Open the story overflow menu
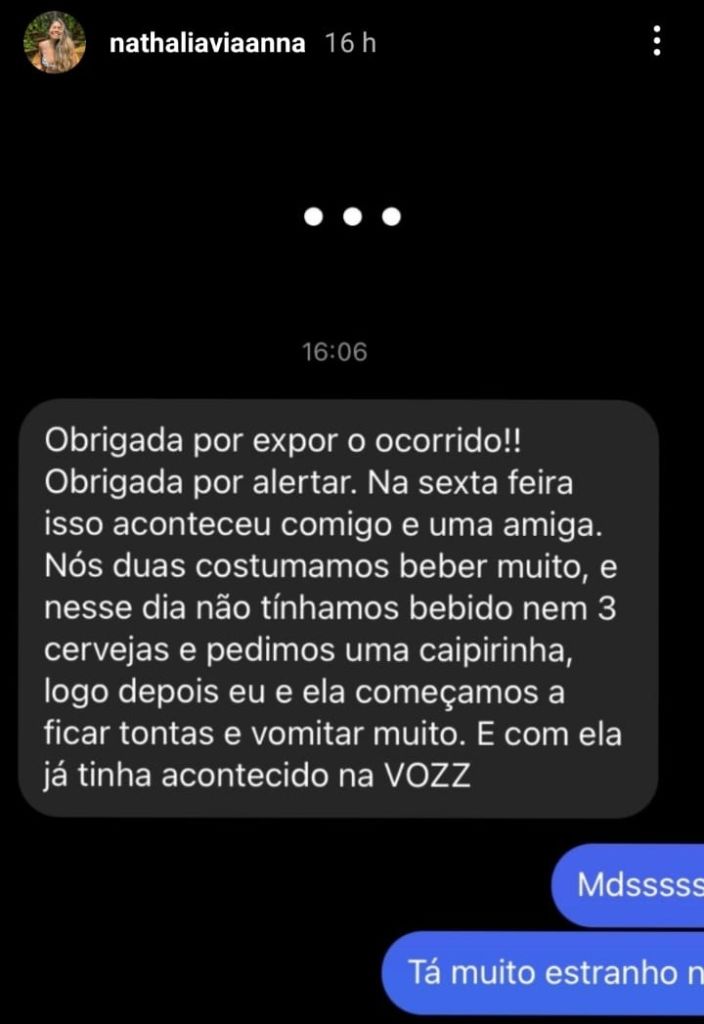 [657, 41]
